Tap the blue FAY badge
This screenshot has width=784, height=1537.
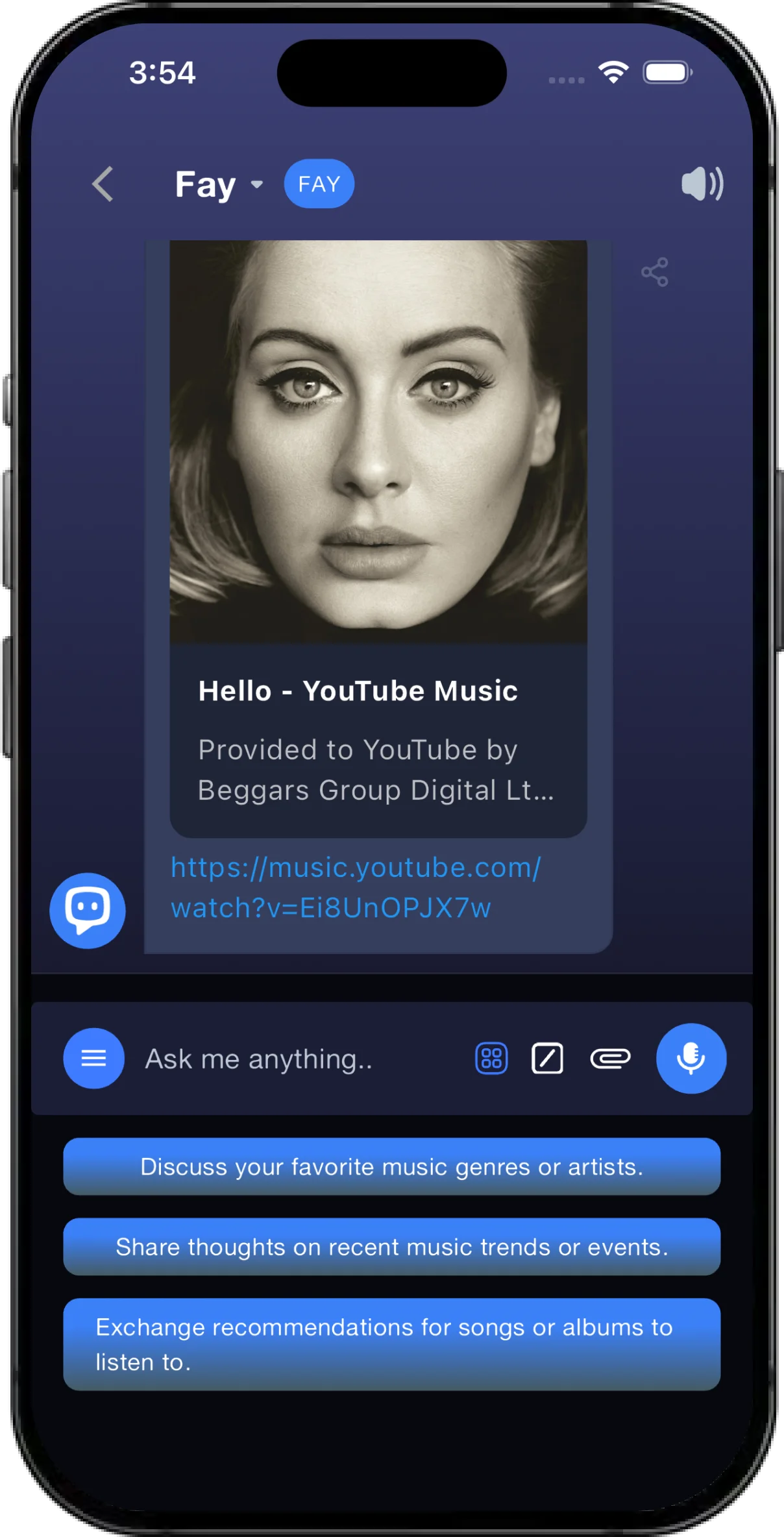[x=319, y=184]
